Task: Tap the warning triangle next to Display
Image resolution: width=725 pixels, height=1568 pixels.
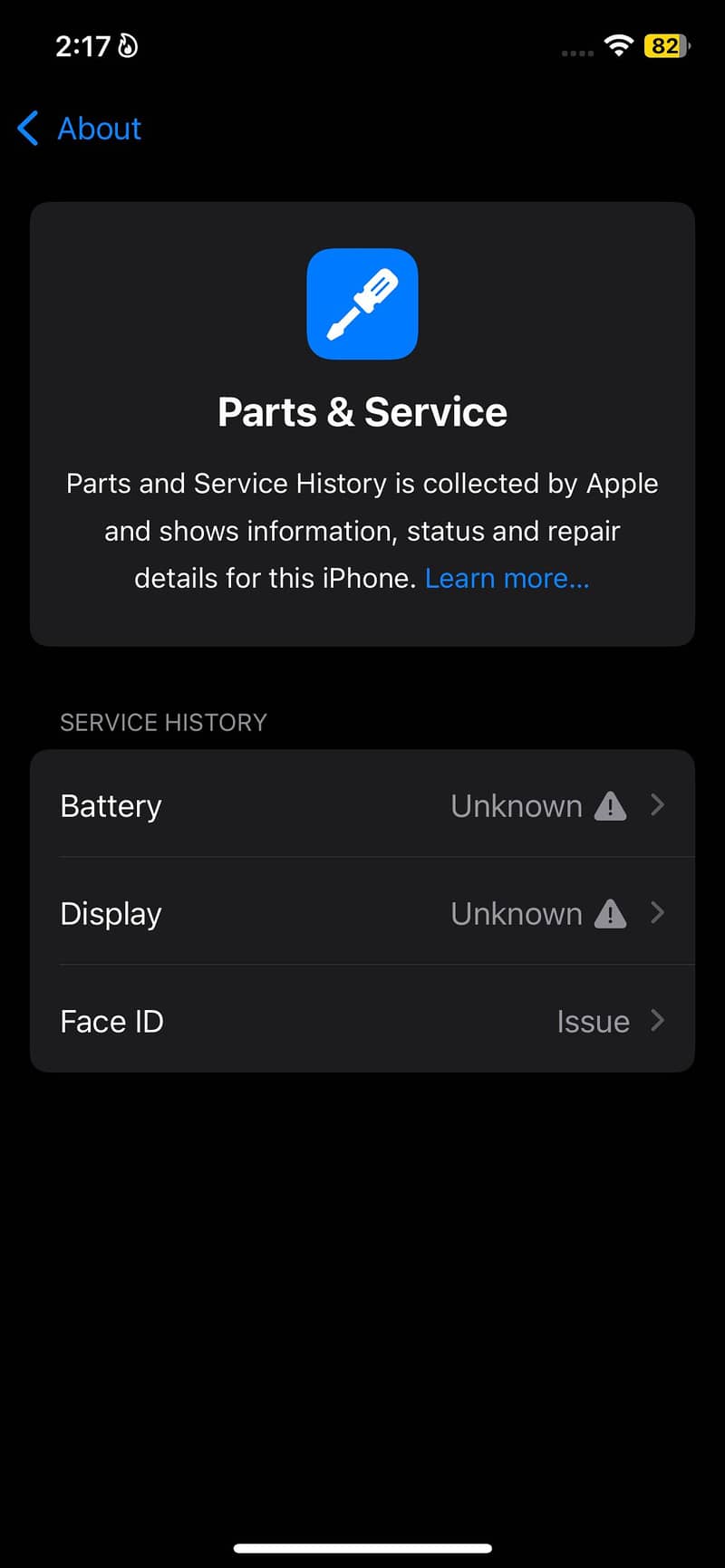Action: click(609, 913)
